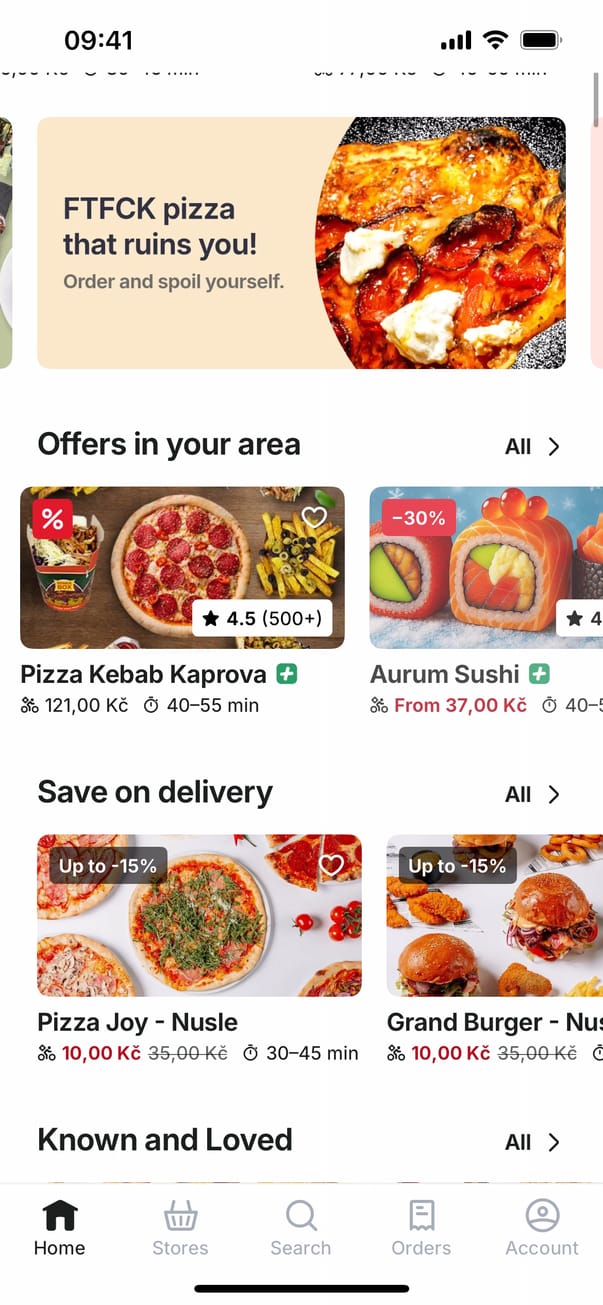Switch to the Search tab
This screenshot has height=1305, width=603.
[x=300, y=1228]
